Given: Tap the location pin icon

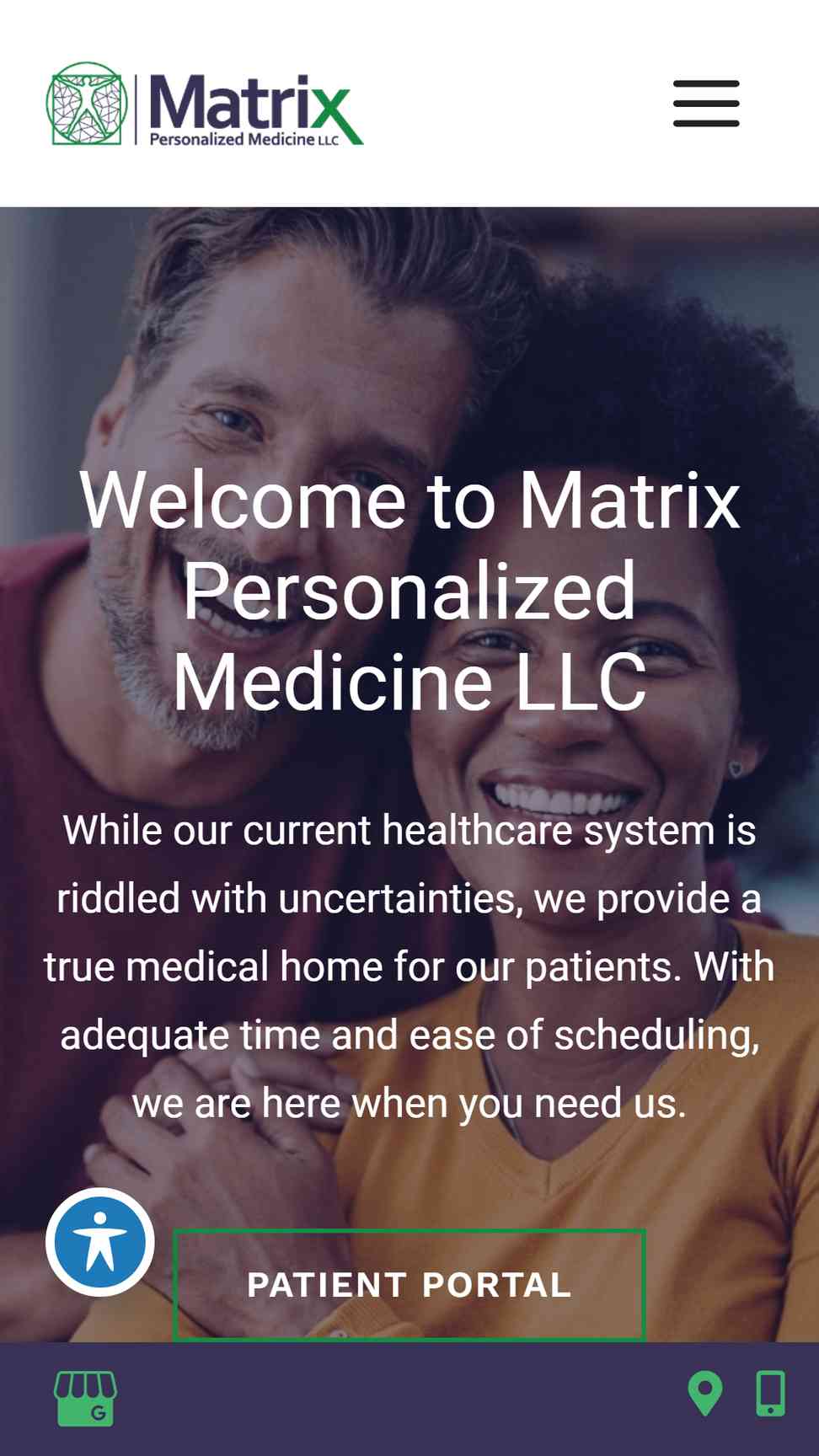Looking at the screenshot, I should [705, 1394].
